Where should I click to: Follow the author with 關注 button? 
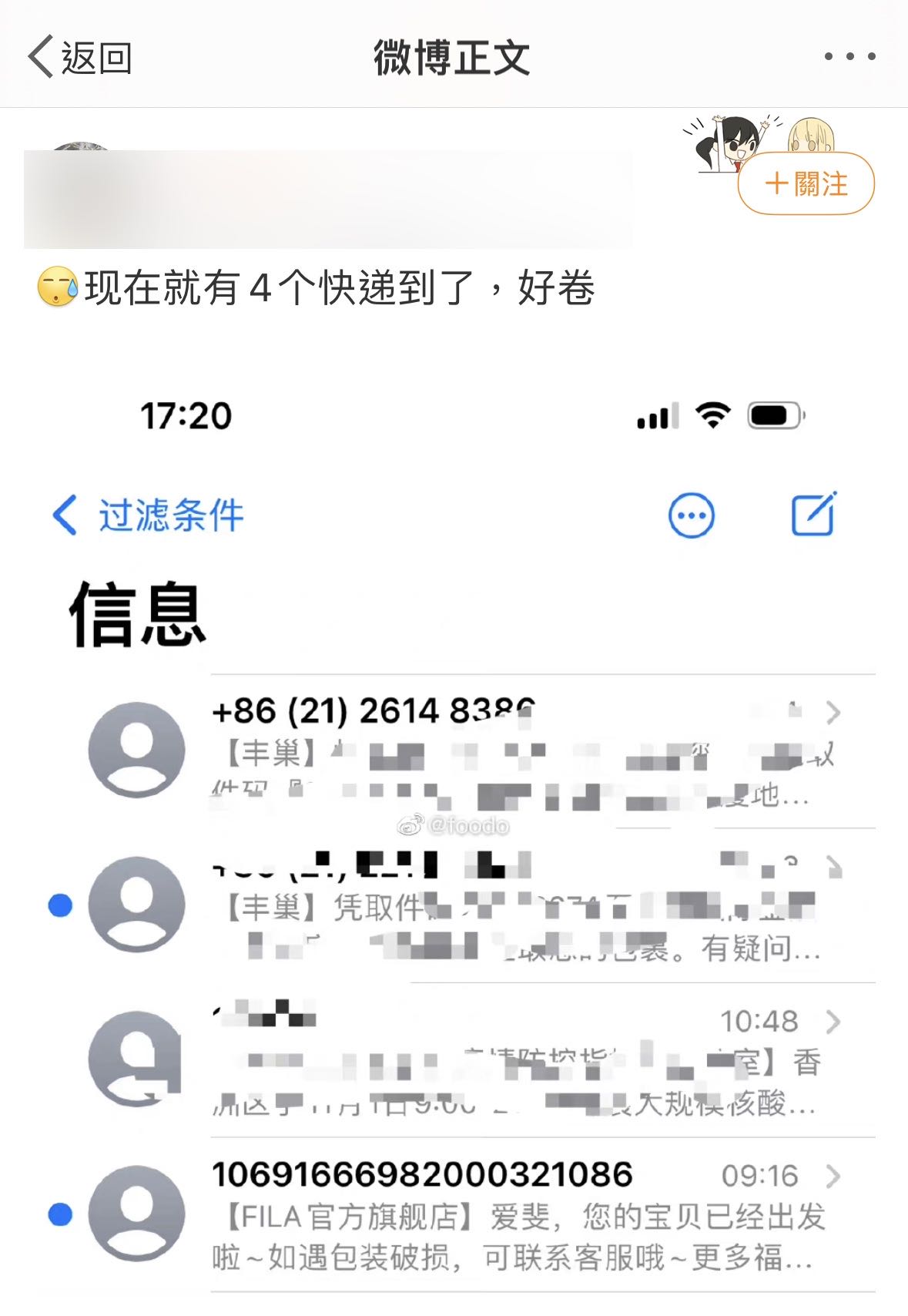806,184
